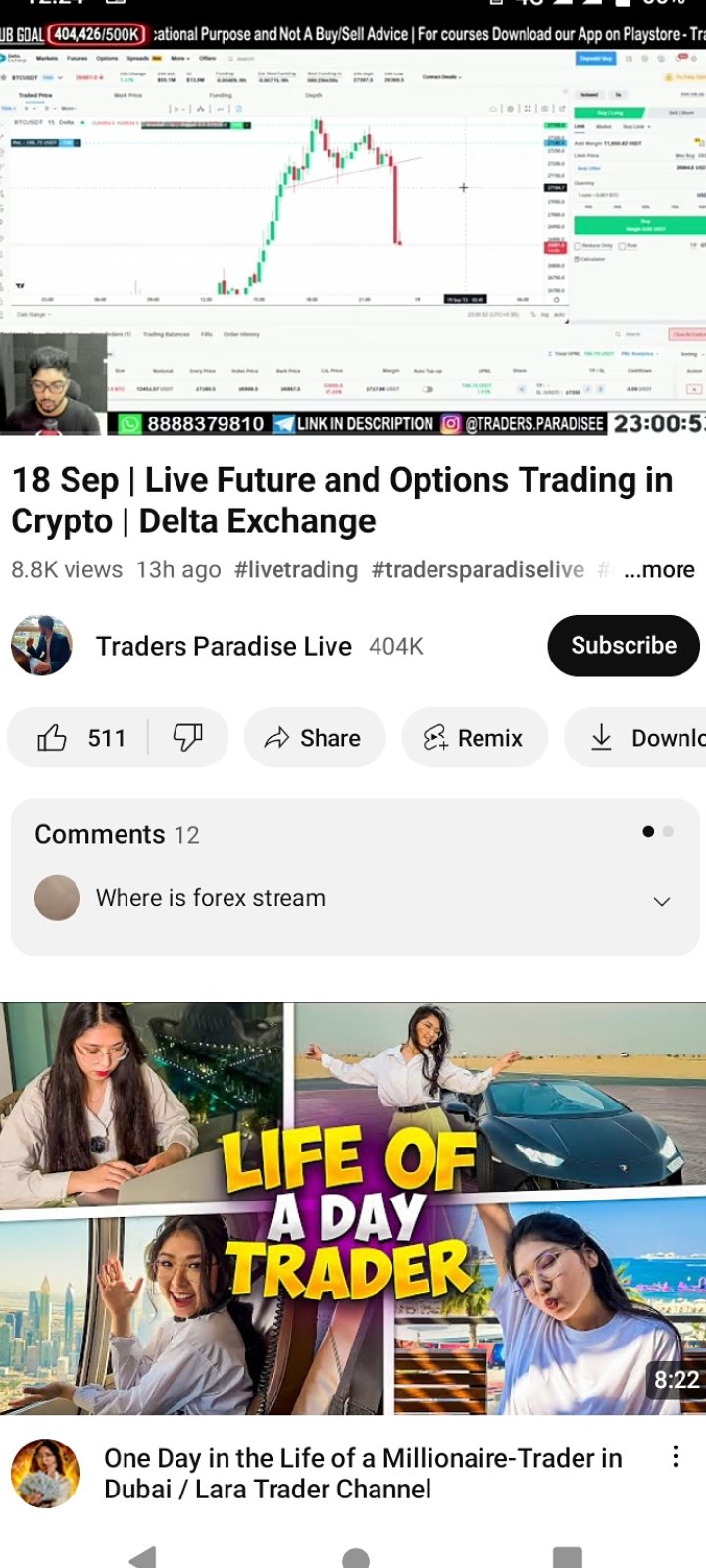This screenshot has height=1568, width=706.
Task: Play the Life of a Day Trader video
Action: pyautogui.click(x=353, y=1207)
